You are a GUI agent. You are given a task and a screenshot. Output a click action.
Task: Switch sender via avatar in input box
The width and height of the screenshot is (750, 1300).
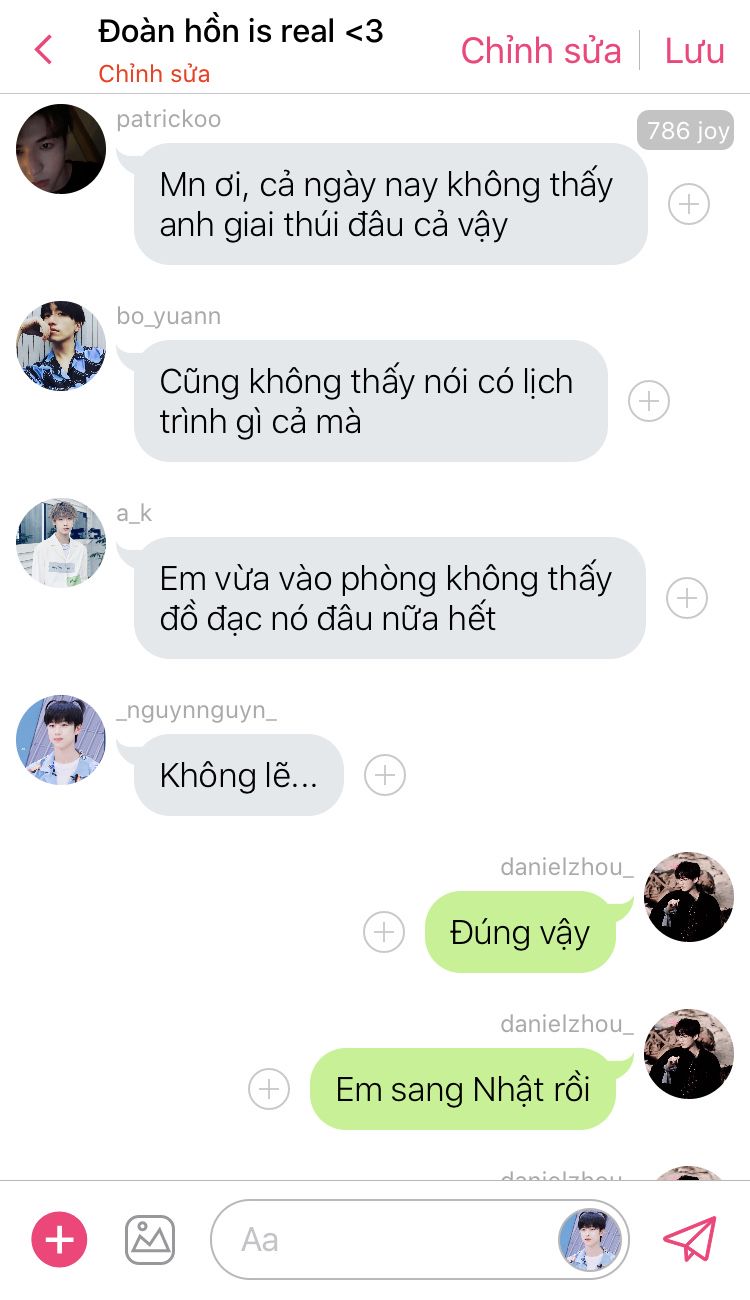591,1240
